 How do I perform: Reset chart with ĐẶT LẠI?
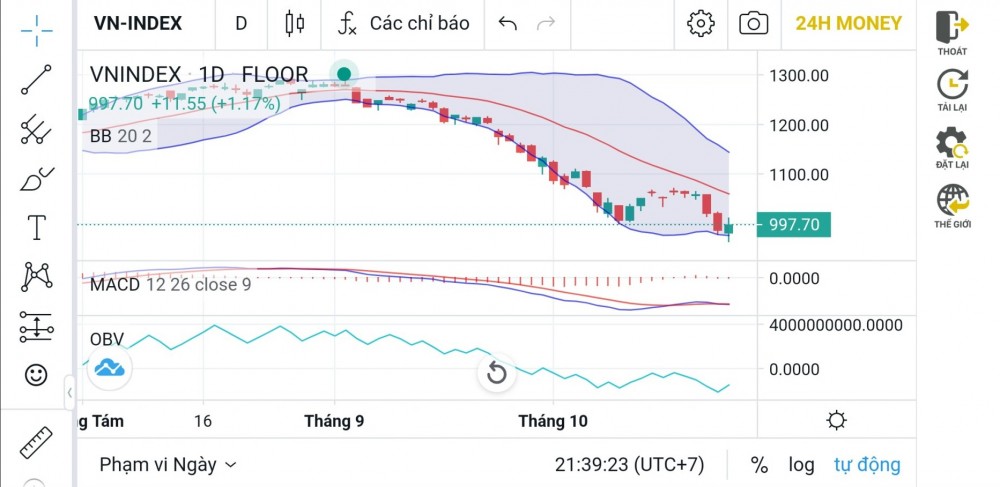tap(952, 147)
